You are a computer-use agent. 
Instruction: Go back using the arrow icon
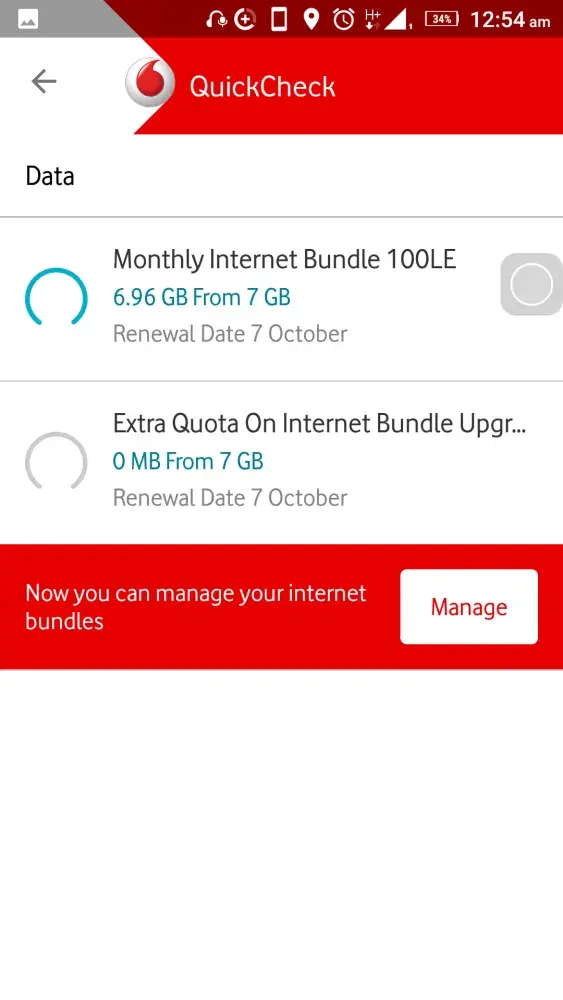pos(44,82)
